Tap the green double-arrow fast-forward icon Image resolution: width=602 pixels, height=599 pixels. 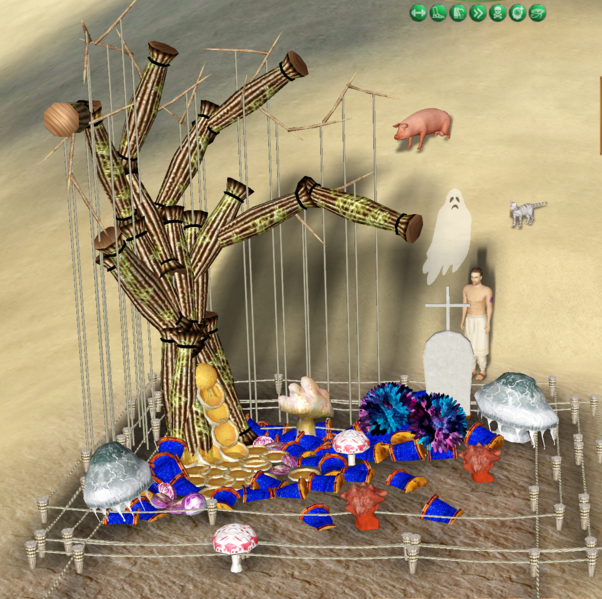[x=478, y=13]
